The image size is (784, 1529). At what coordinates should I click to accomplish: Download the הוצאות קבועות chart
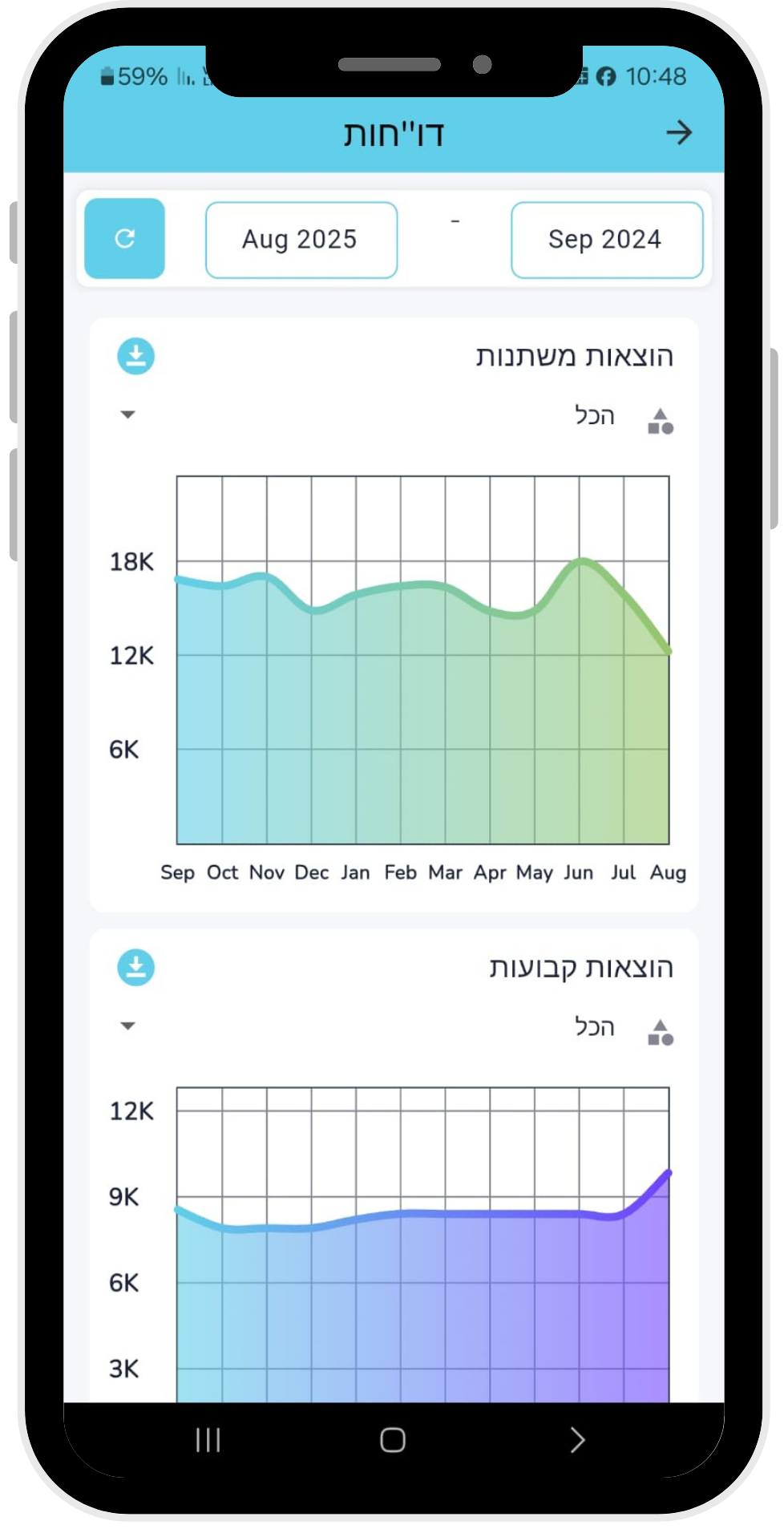[136, 967]
